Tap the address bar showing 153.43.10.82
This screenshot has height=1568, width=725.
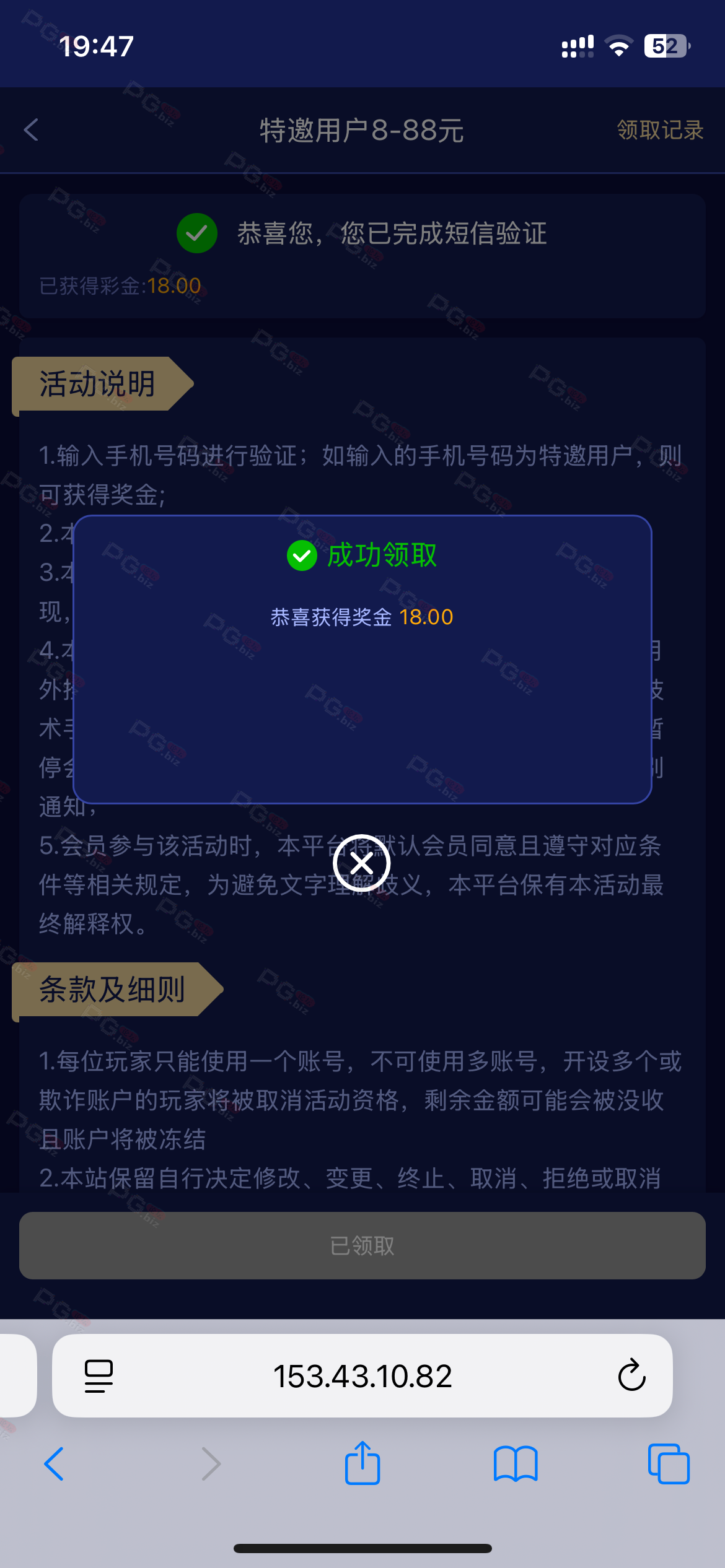pos(362,1376)
